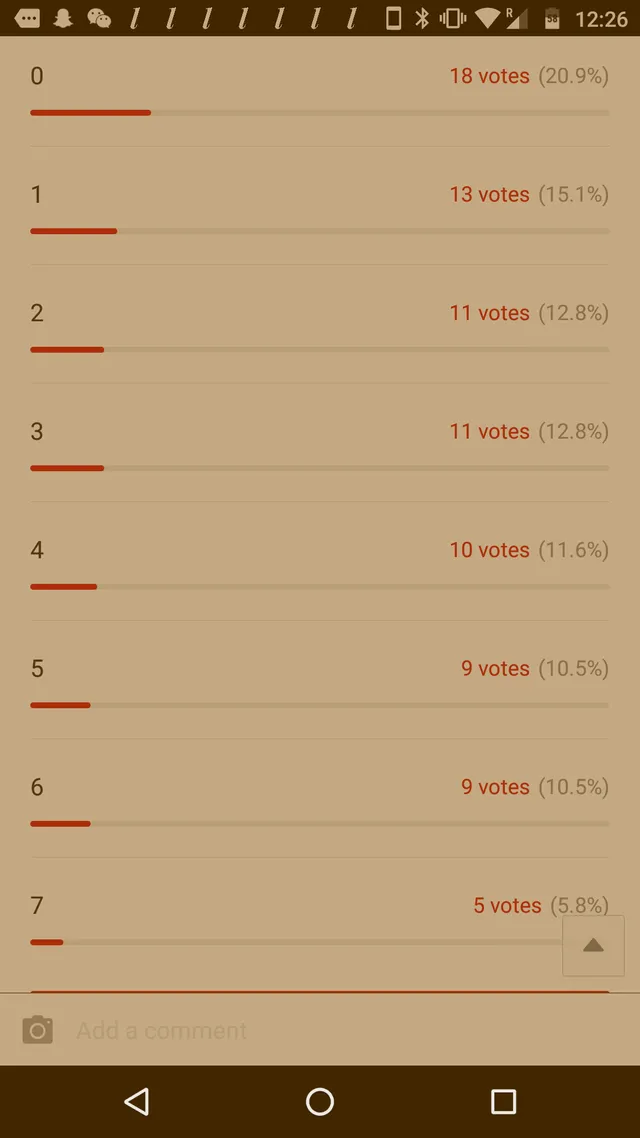
Task: Return to the home screen
Action: (x=320, y=1101)
